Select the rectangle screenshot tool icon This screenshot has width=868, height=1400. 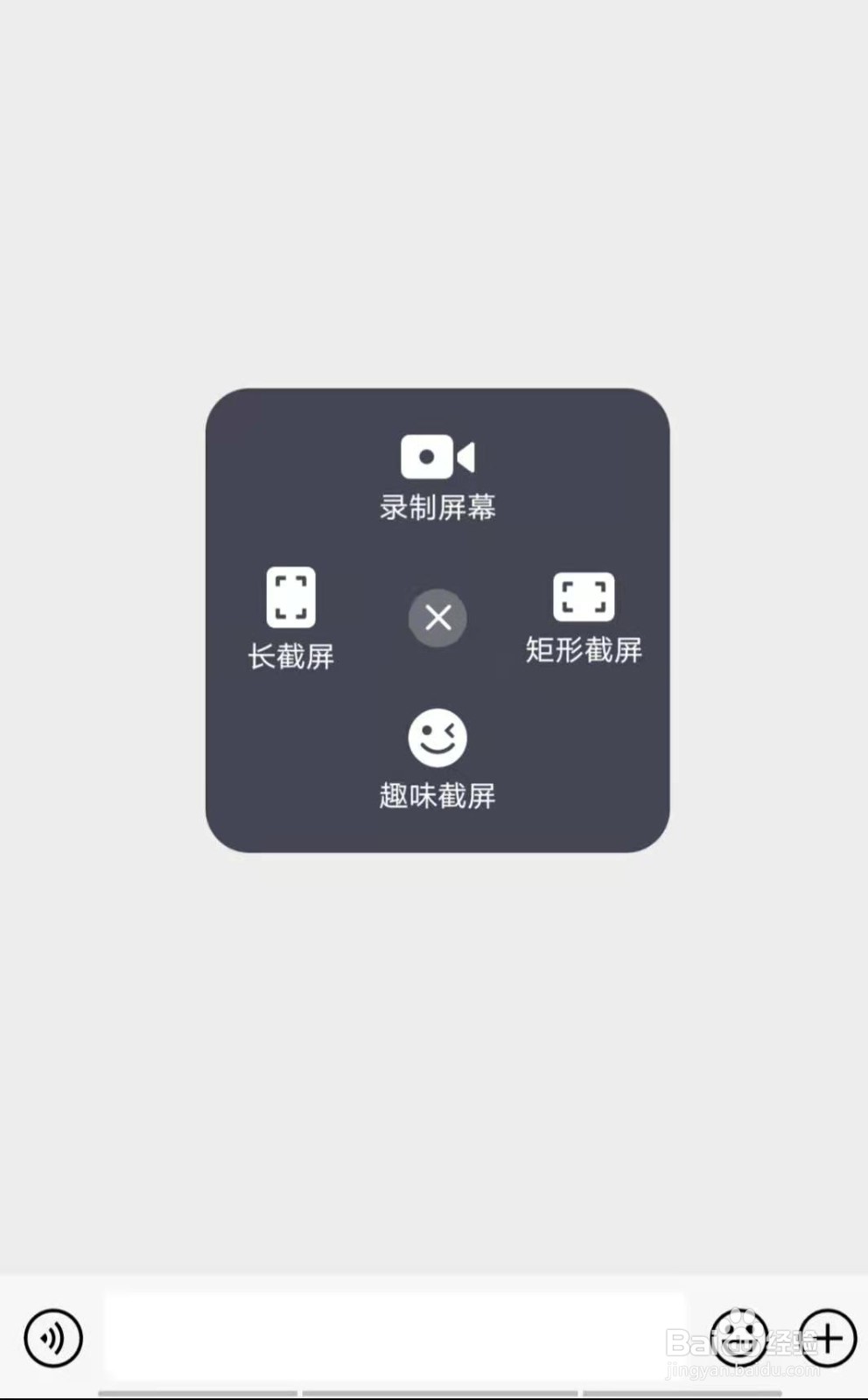pyautogui.click(x=584, y=596)
